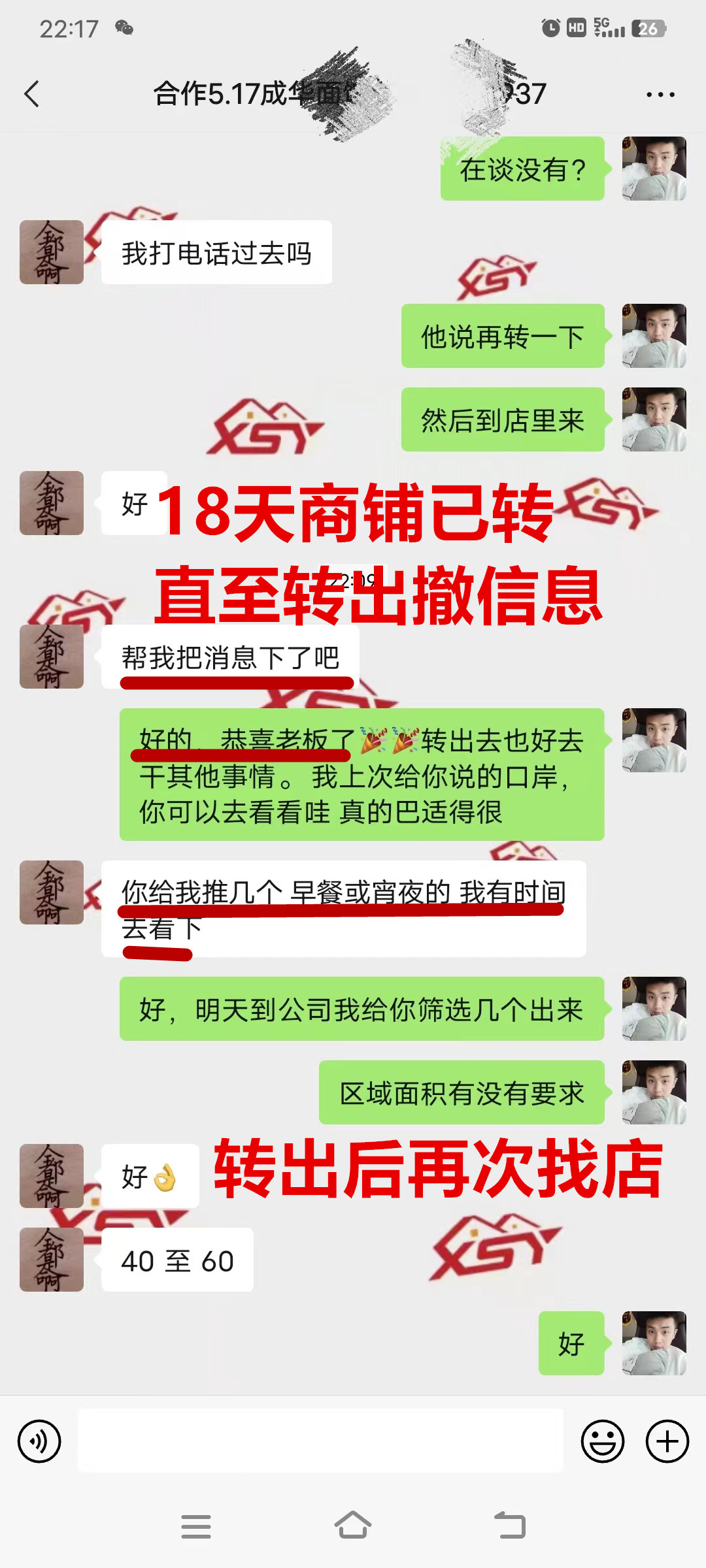Open own avatar beside "在谈没有？"

[x=654, y=169]
